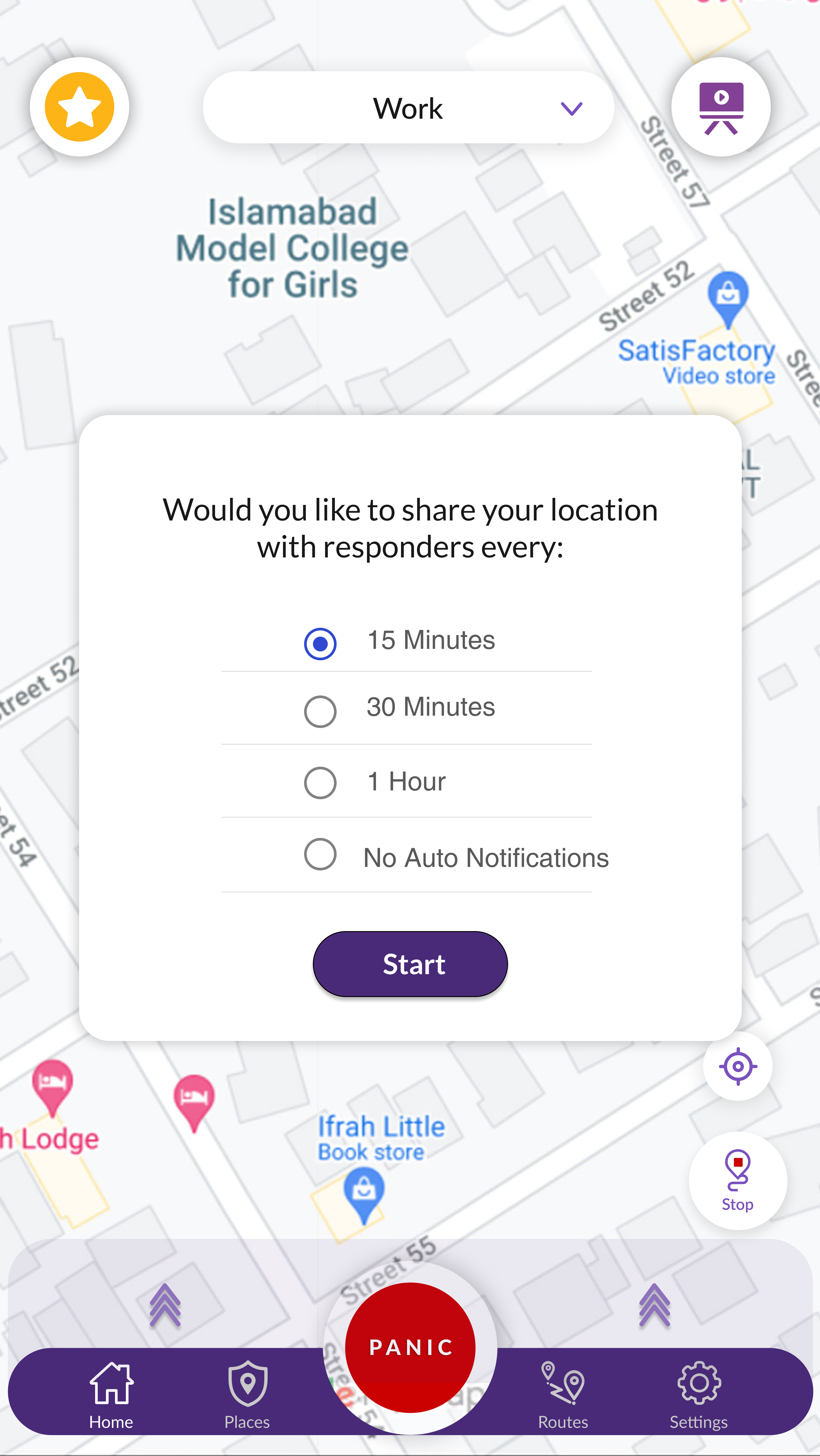This screenshot has width=820, height=1456.
Task: Hit the red PANIC button
Action: pos(410,1347)
